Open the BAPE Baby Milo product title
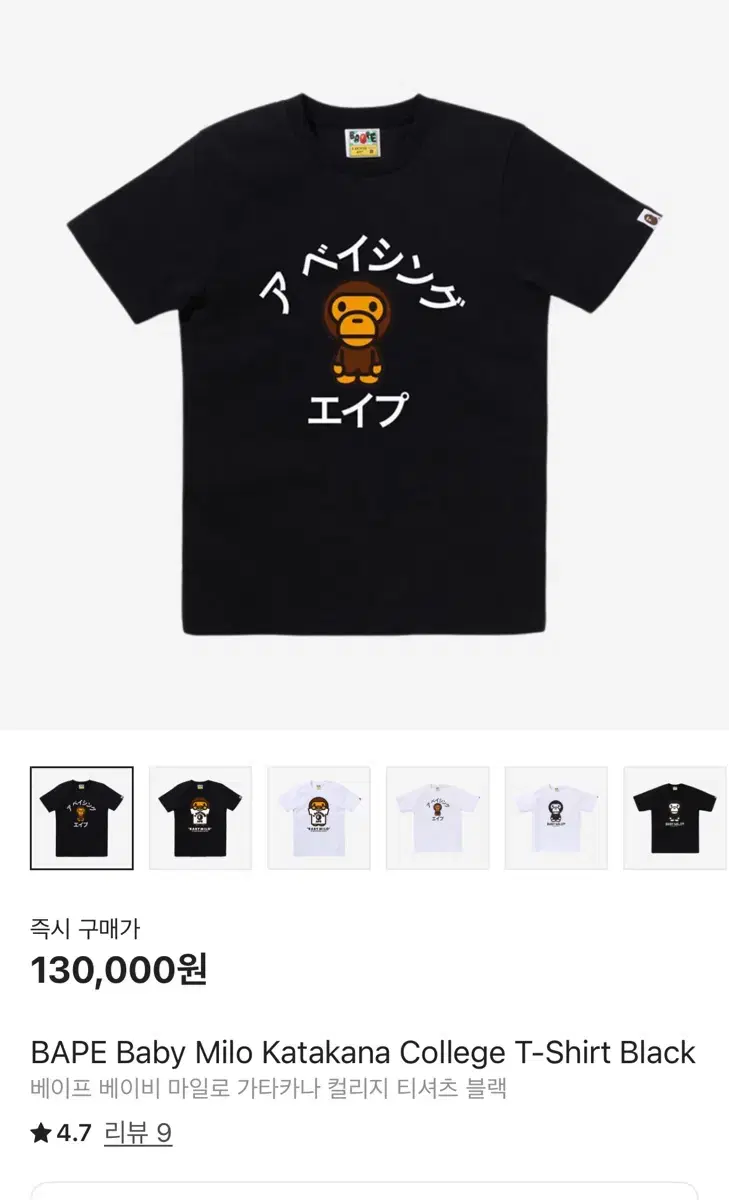Image resolution: width=729 pixels, height=1200 pixels. 363,1053
